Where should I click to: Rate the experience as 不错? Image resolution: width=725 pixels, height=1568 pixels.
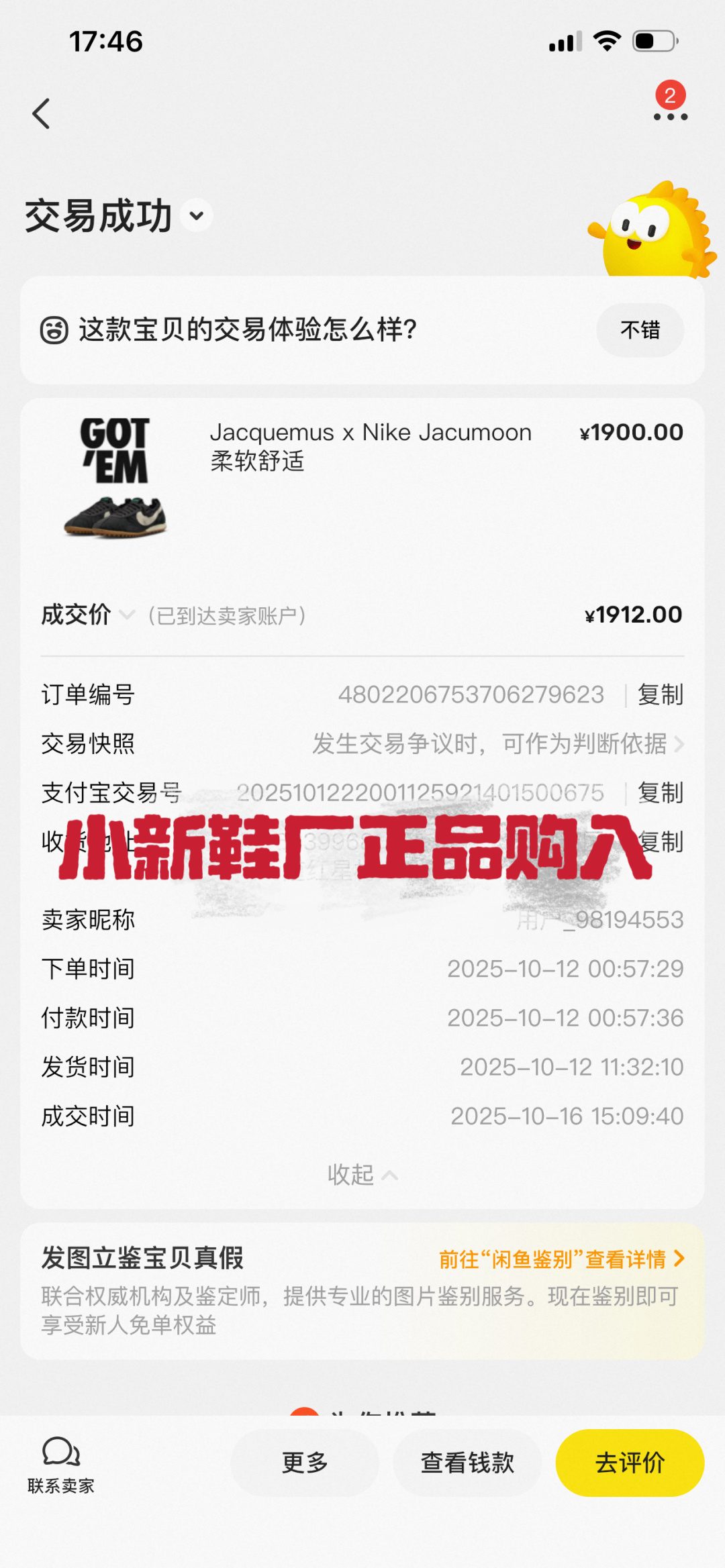point(640,330)
